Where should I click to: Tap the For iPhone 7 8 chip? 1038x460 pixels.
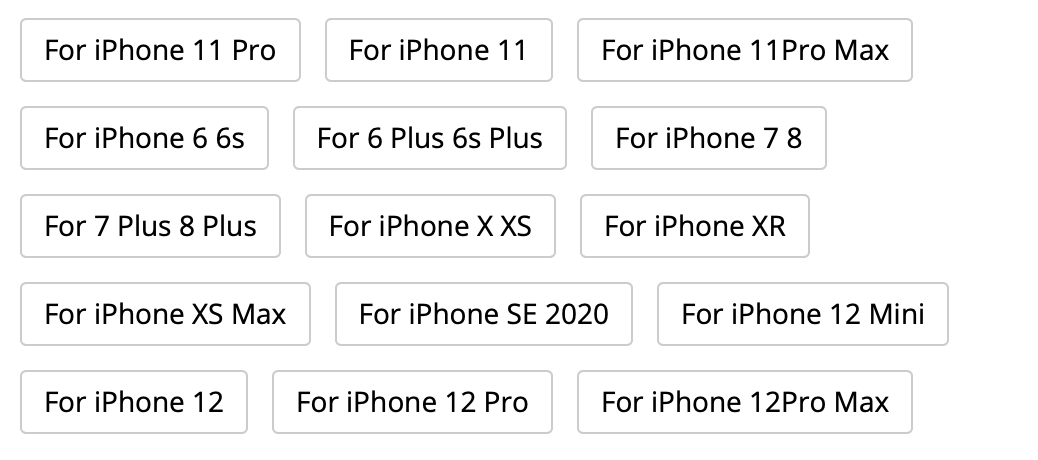(x=709, y=138)
